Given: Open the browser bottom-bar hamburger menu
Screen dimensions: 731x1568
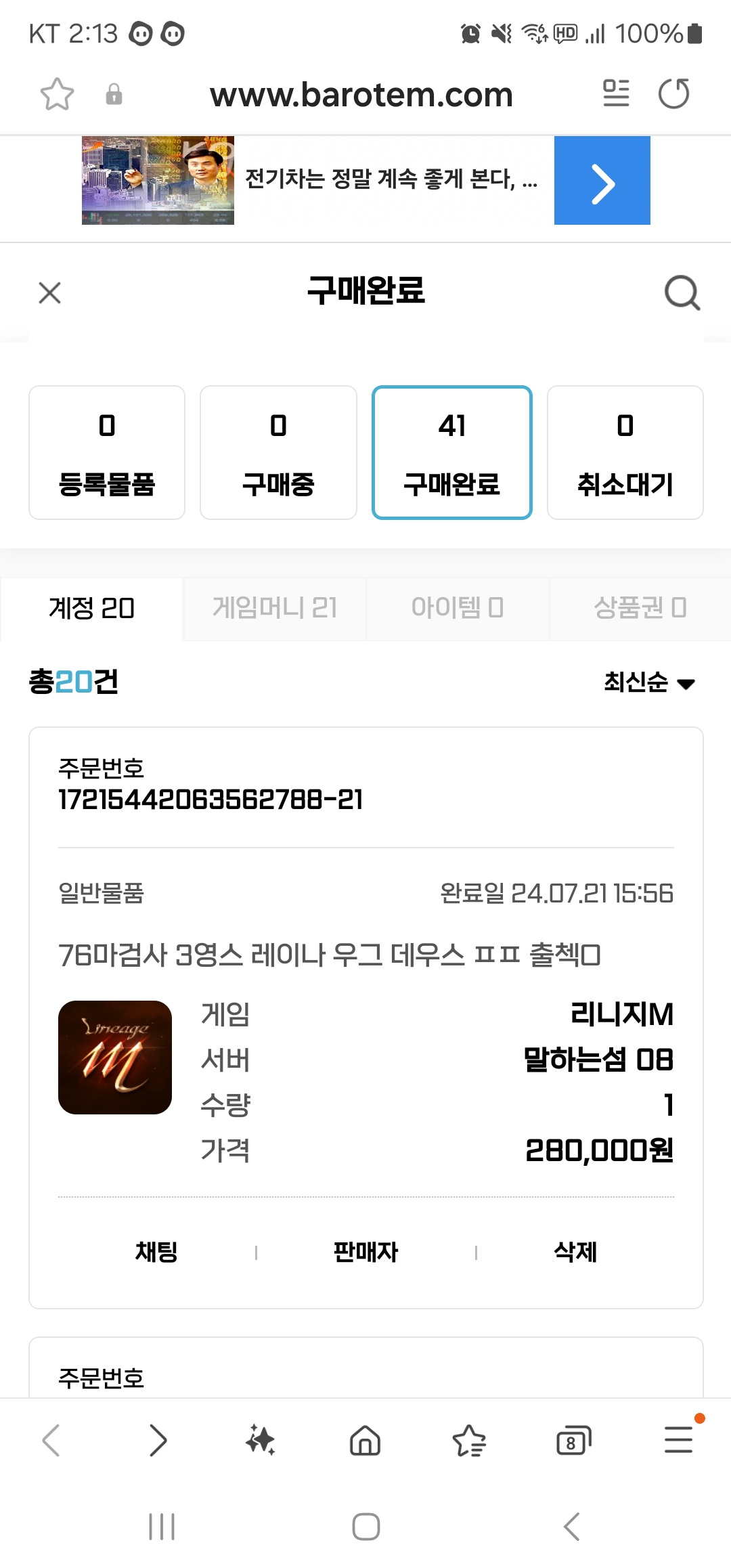Looking at the screenshot, I should click(679, 1441).
